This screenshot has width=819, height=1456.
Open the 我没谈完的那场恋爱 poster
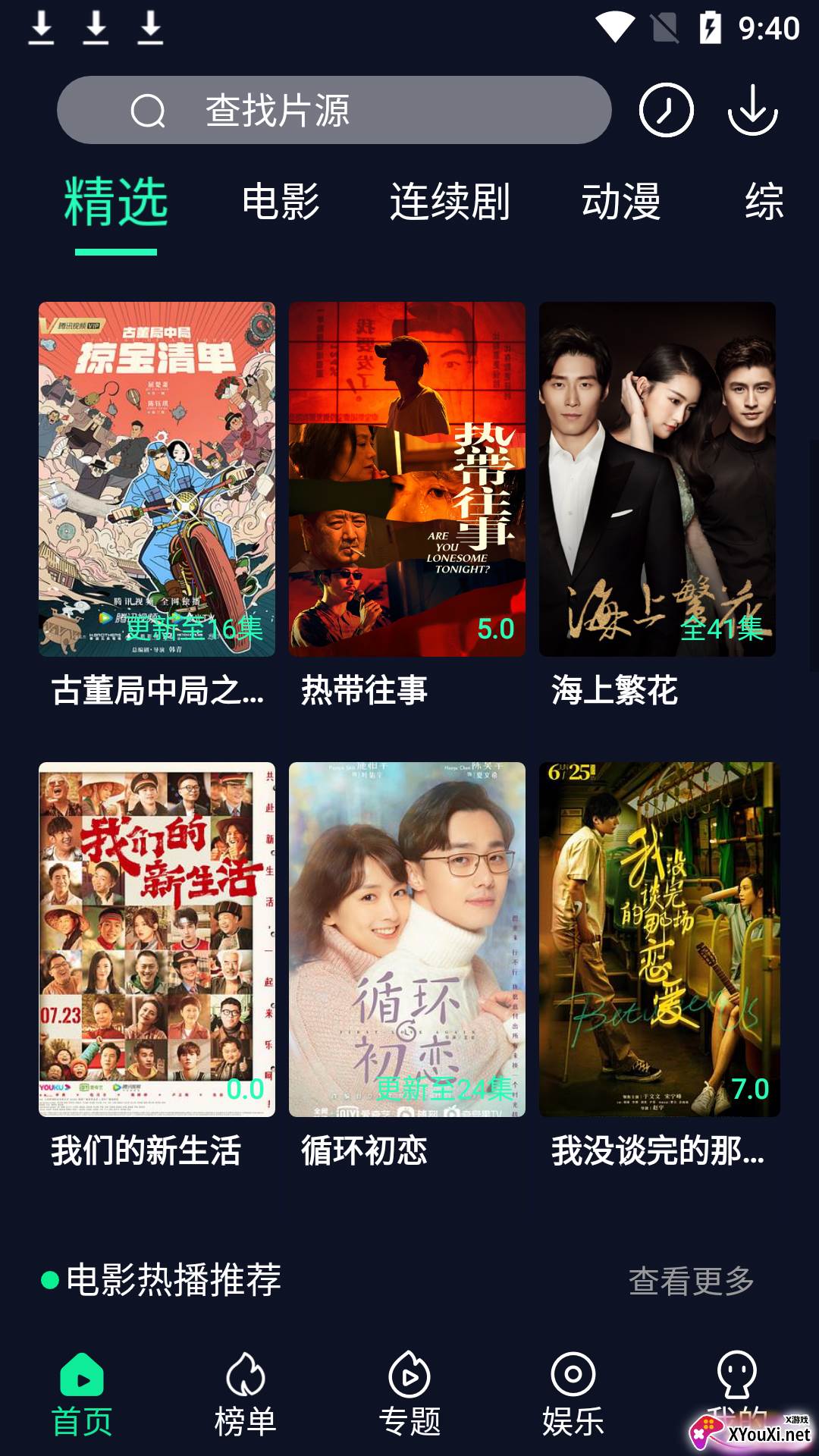point(657,939)
